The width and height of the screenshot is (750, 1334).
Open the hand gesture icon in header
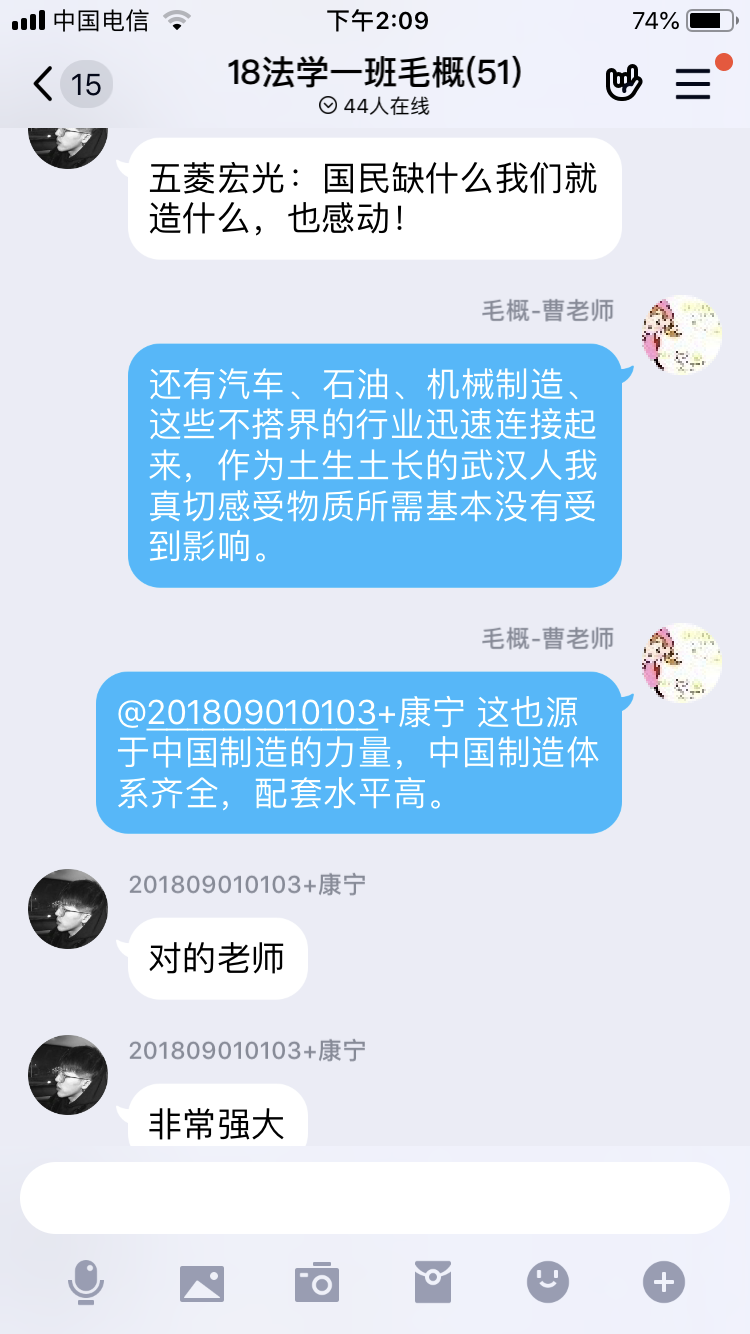[x=623, y=84]
